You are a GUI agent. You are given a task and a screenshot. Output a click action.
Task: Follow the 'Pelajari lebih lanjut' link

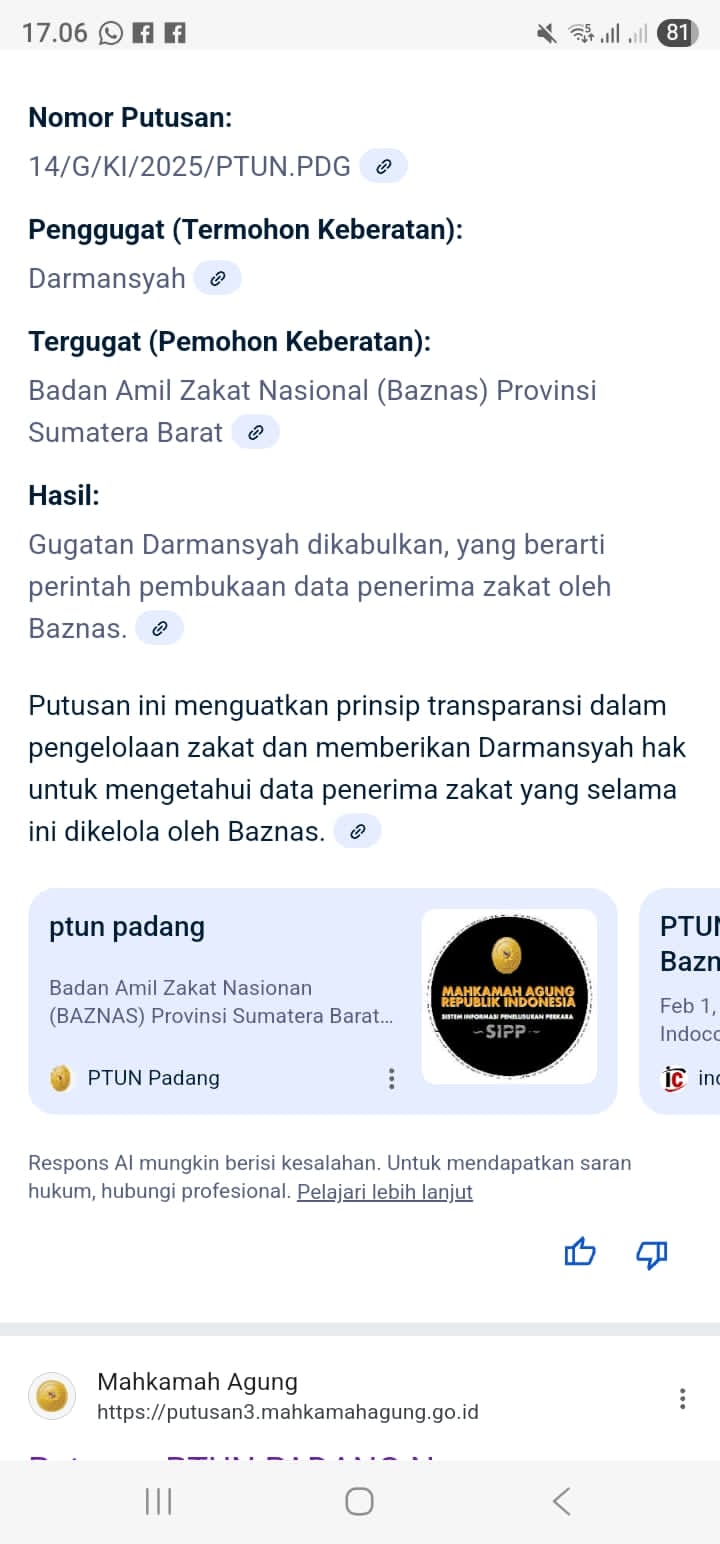[x=384, y=1192]
